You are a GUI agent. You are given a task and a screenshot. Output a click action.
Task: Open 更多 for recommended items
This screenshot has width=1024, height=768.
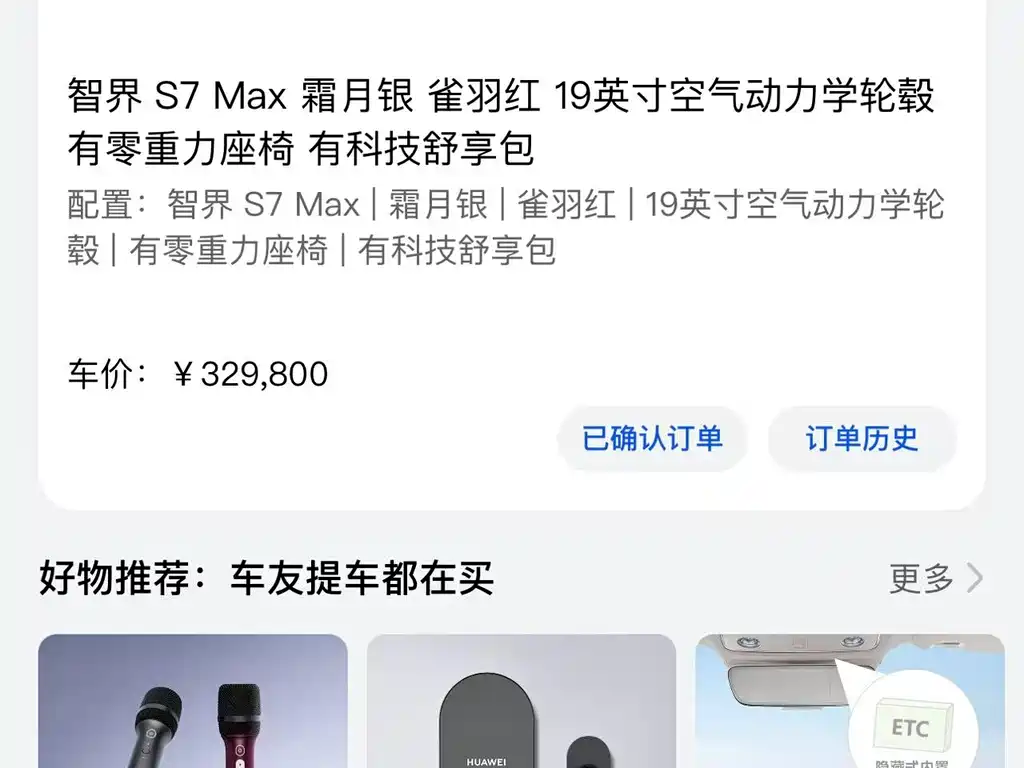click(936, 578)
